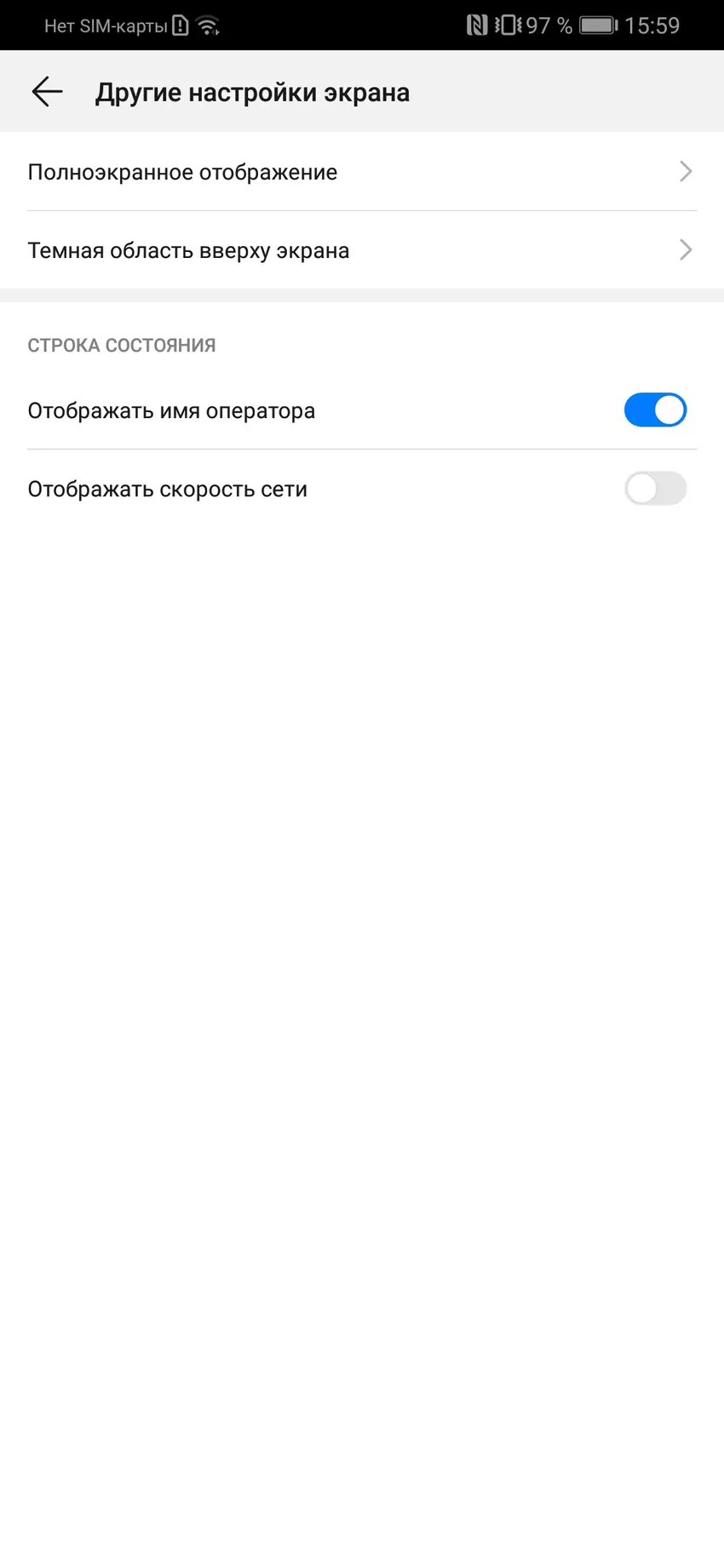Screen dimensions: 724x1568
Task: Enable Отображать скорость сети switch
Action: [x=654, y=489]
